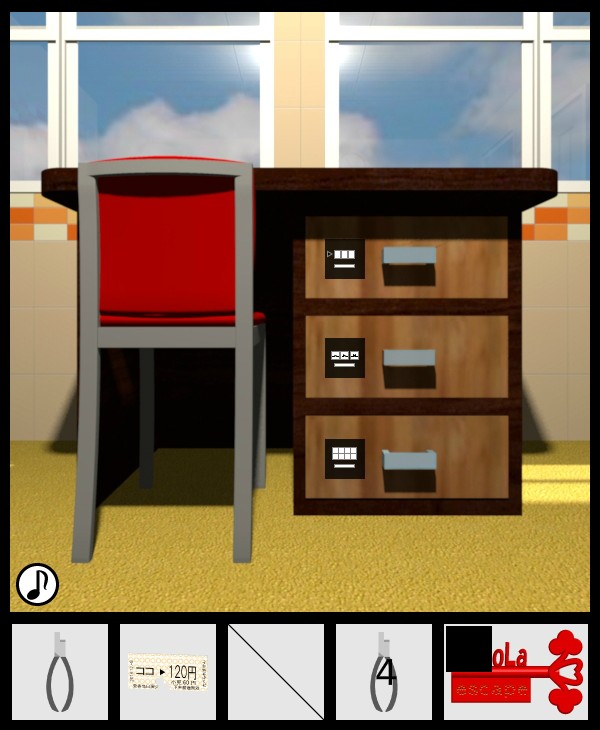600x730 pixels.
Task: Select the pliers item marked 4
Action: 384,672
